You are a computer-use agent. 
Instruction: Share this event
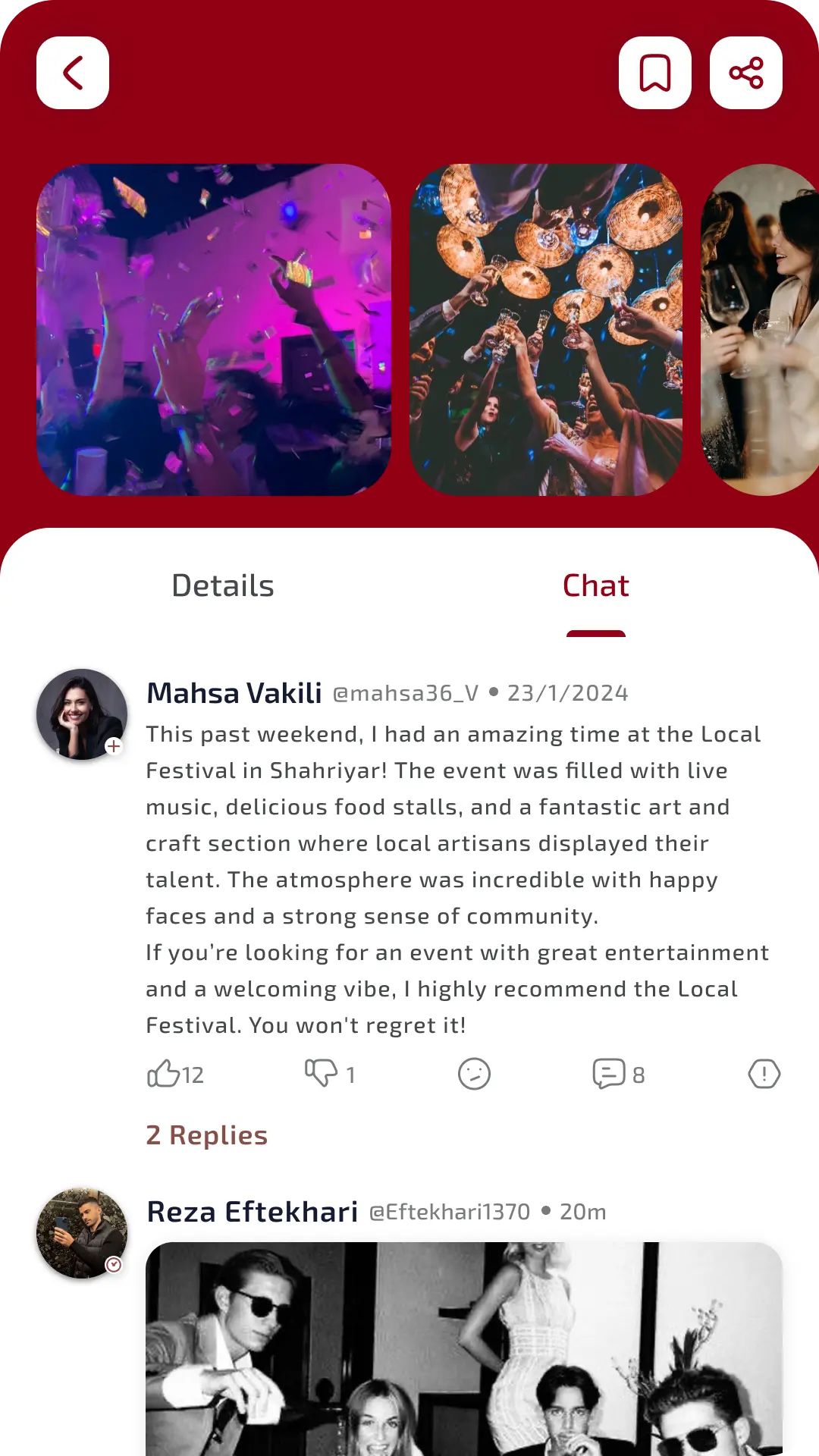coord(745,73)
